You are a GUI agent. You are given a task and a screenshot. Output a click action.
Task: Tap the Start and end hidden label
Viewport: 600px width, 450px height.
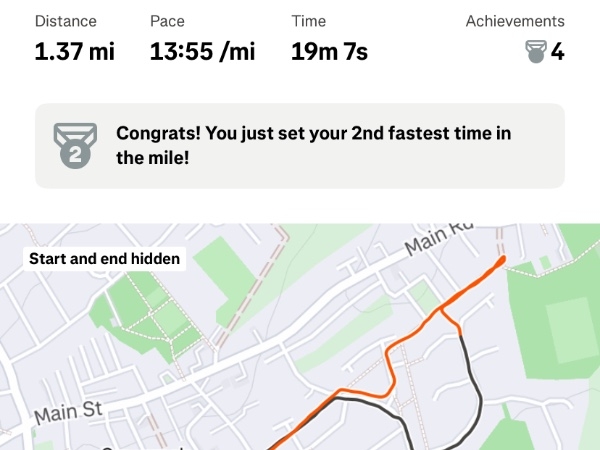pyautogui.click(x=105, y=259)
